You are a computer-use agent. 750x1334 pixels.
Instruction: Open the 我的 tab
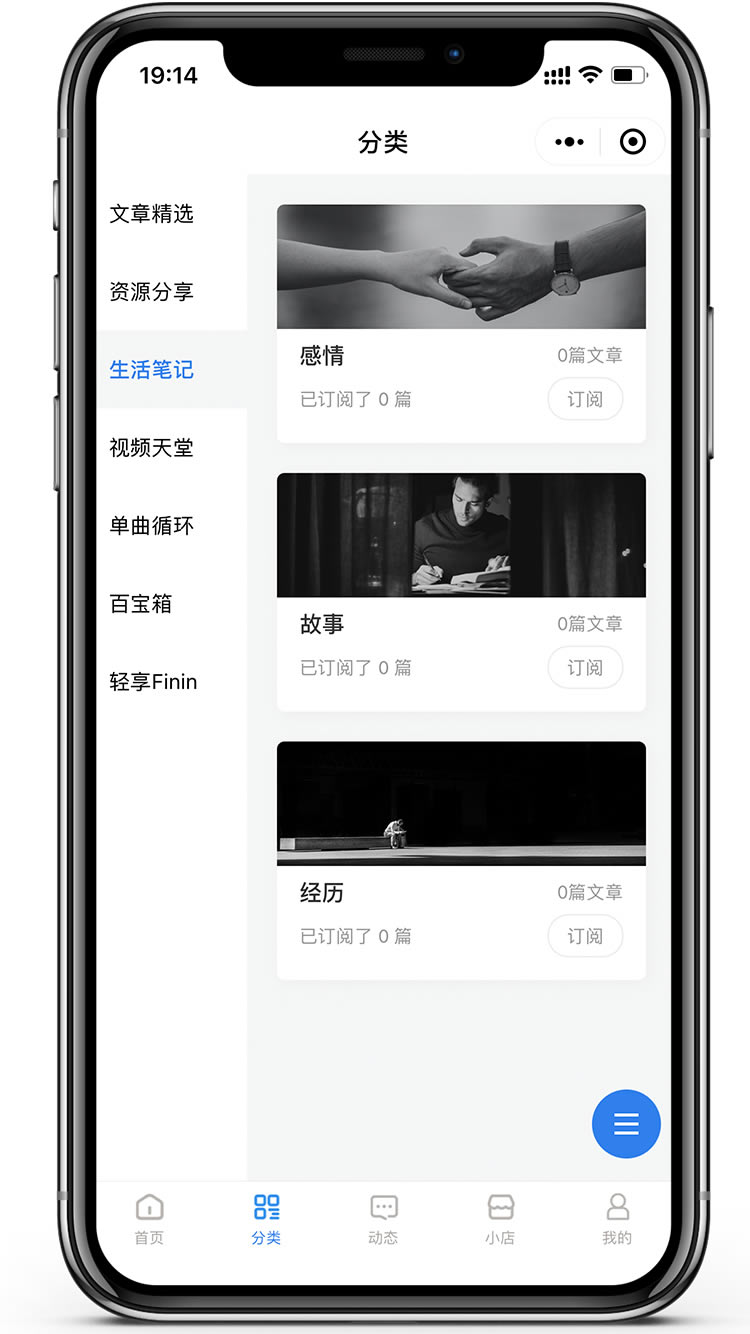pos(617,1219)
